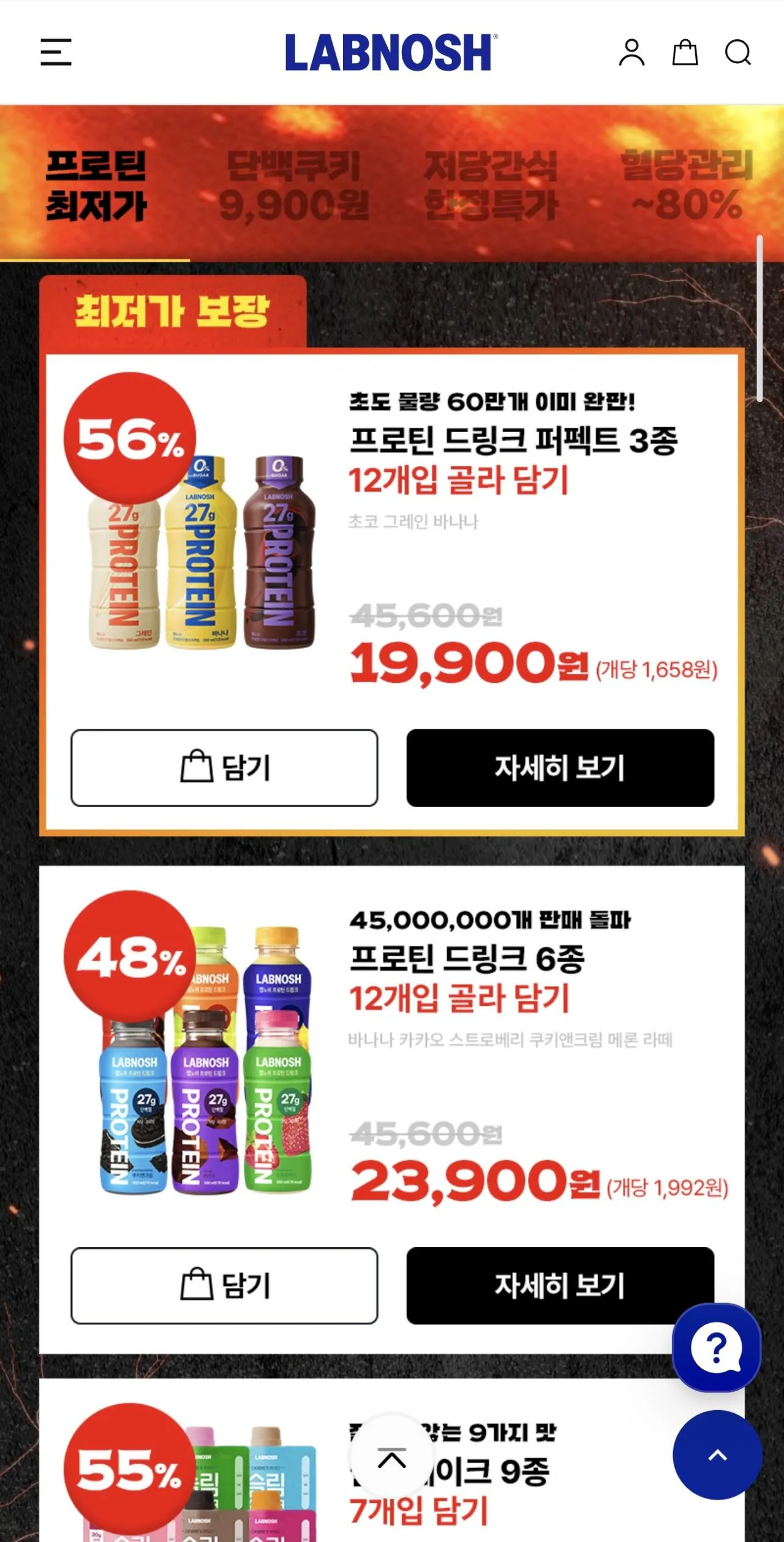View details of 프로틴 드링크 6종

560,1285
